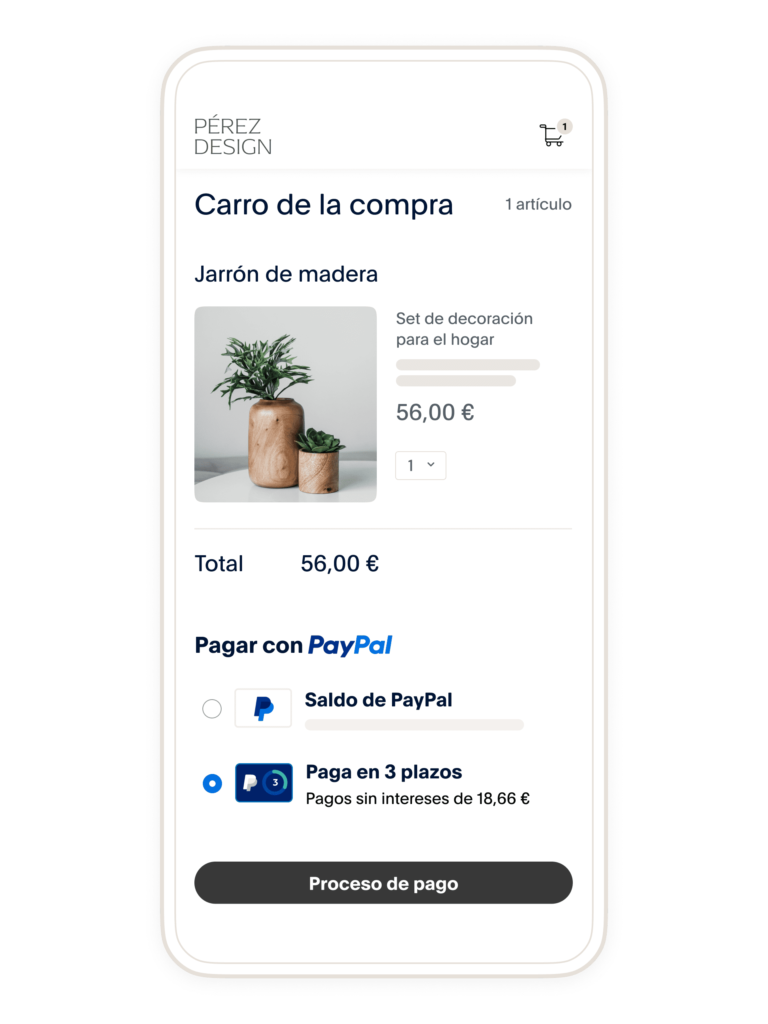The image size is (768, 1024).
Task: Open the Saldo de PayPal wallet icon
Action: click(262, 707)
